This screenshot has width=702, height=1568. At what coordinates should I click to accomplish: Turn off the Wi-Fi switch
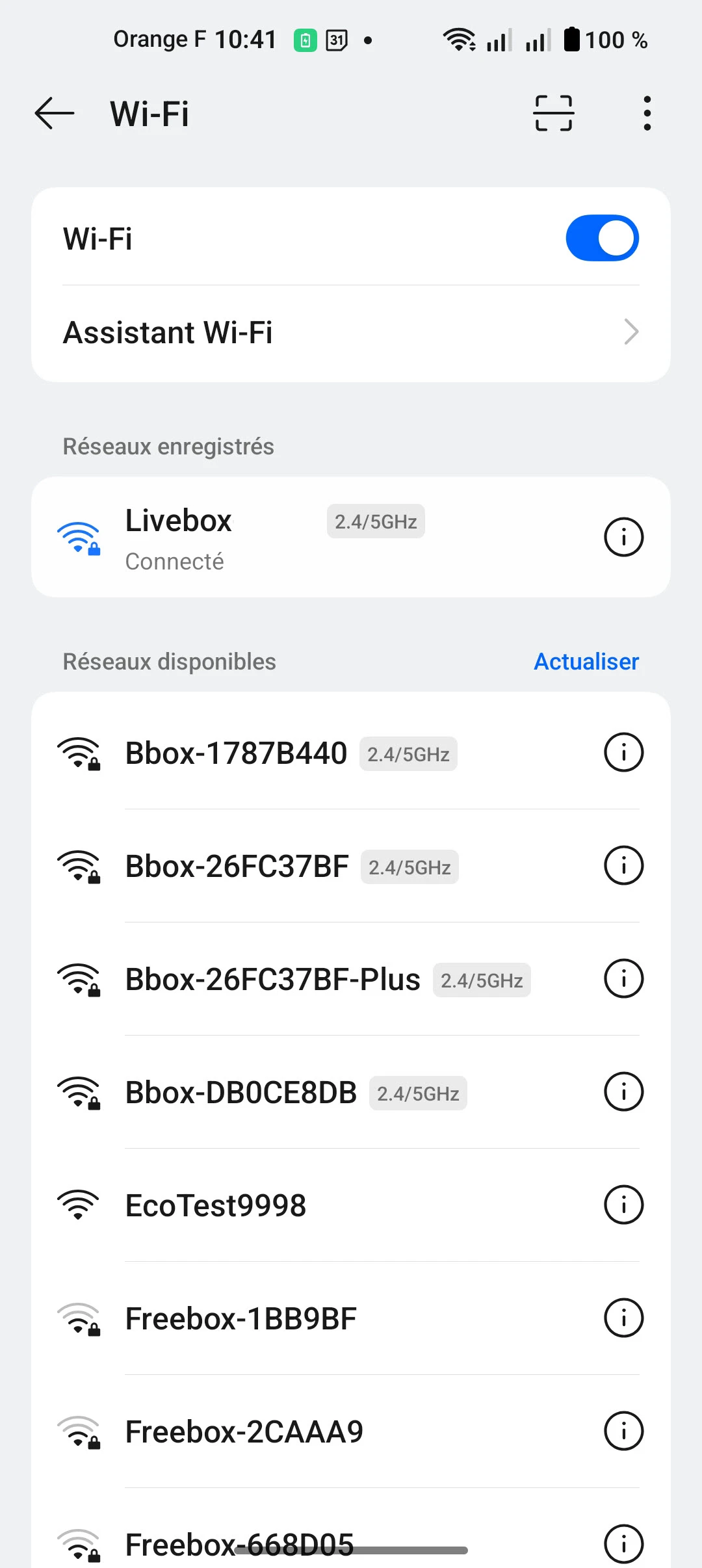pos(602,238)
